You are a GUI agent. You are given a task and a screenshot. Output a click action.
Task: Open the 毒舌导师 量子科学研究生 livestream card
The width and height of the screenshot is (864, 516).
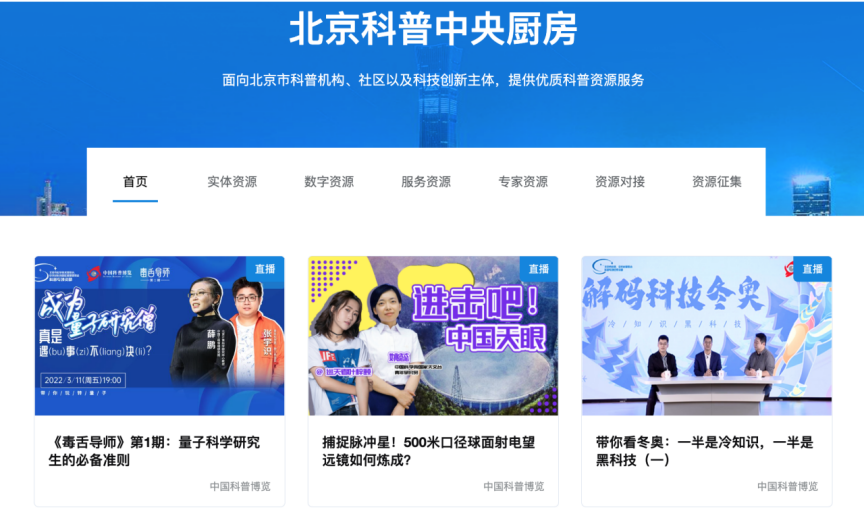point(159,337)
